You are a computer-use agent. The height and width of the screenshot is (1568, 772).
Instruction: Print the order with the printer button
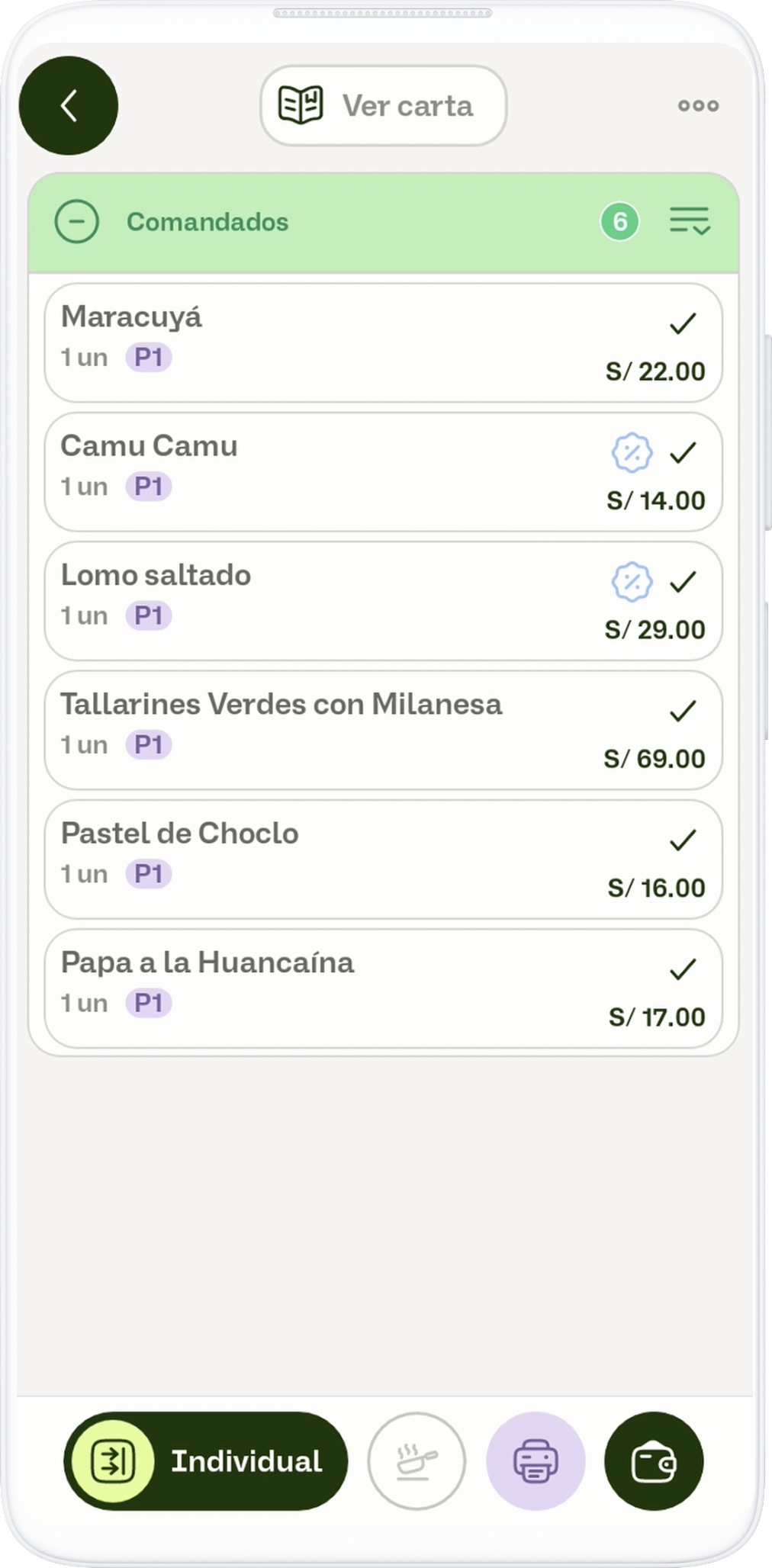pyautogui.click(x=536, y=1461)
